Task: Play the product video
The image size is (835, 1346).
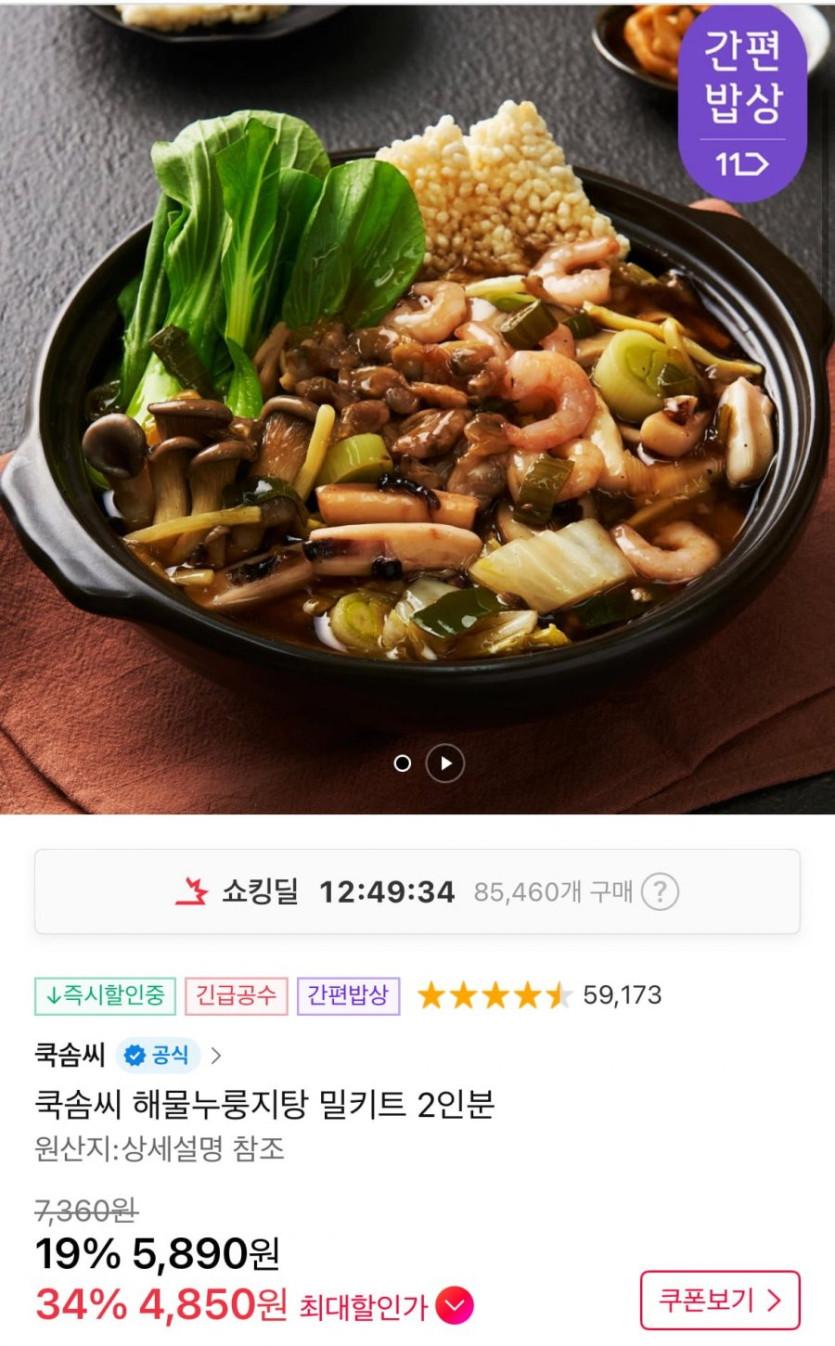Action: 445,764
